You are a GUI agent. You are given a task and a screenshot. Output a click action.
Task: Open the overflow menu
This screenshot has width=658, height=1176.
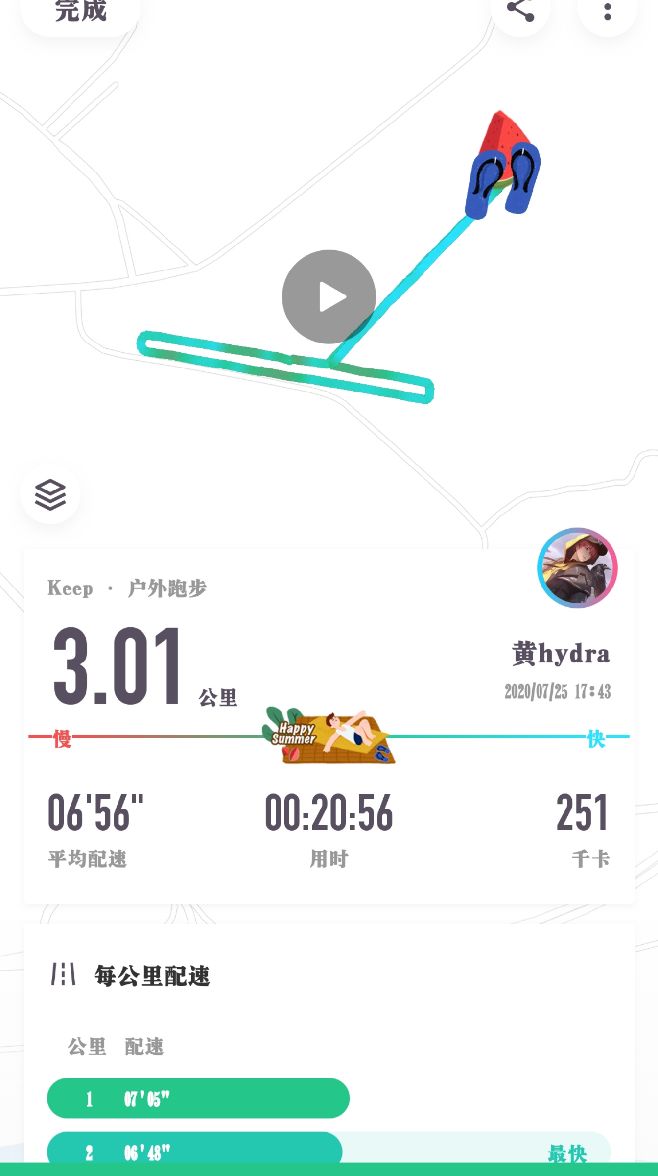(607, 12)
